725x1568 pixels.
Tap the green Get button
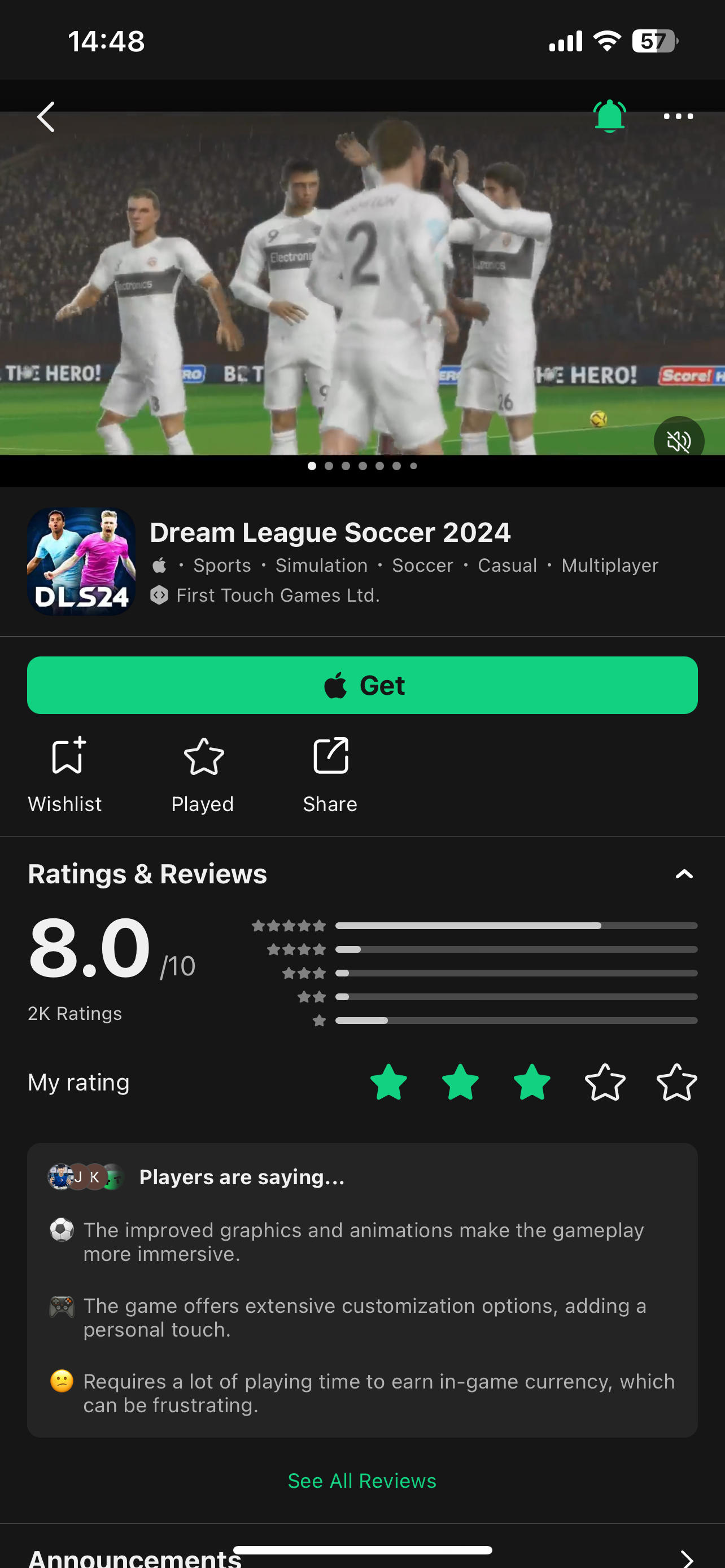click(x=362, y=685)
